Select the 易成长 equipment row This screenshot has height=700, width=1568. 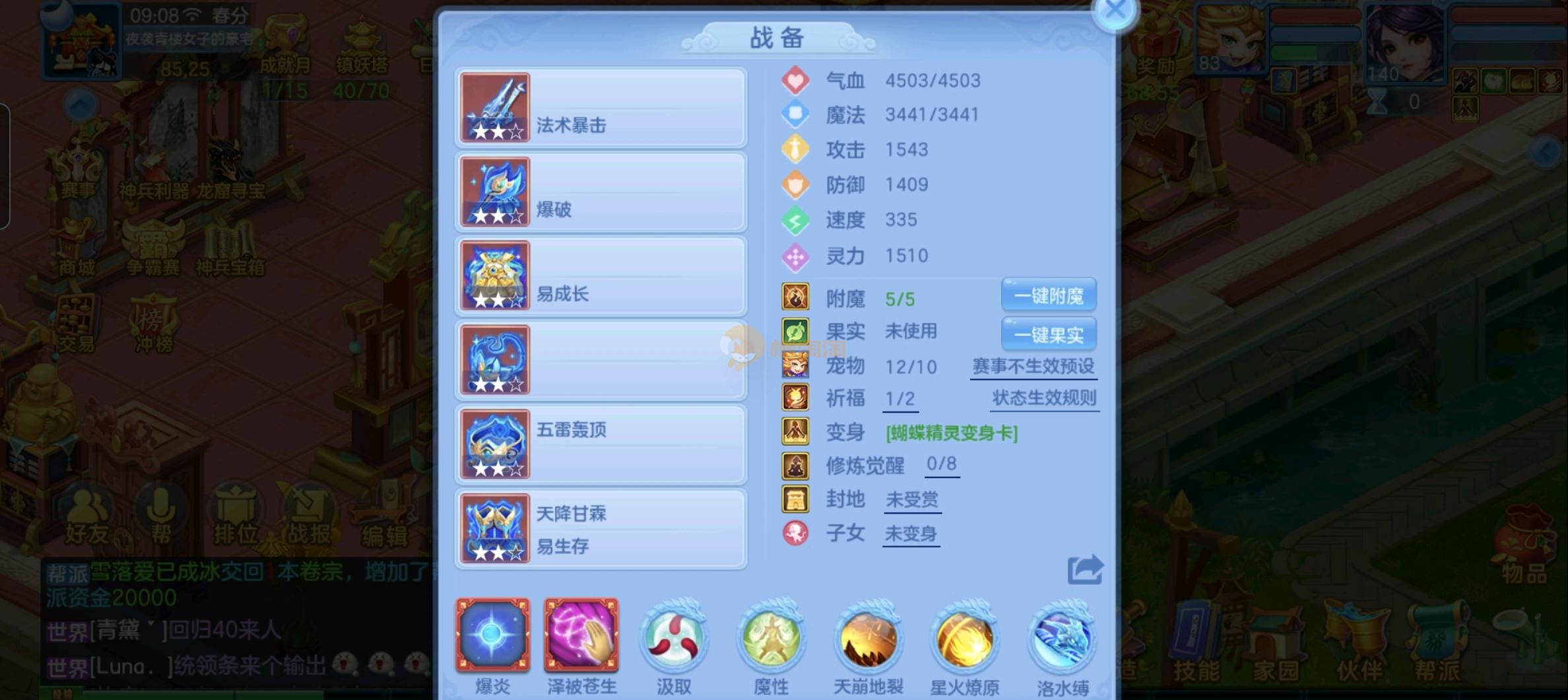pos(601,276)
